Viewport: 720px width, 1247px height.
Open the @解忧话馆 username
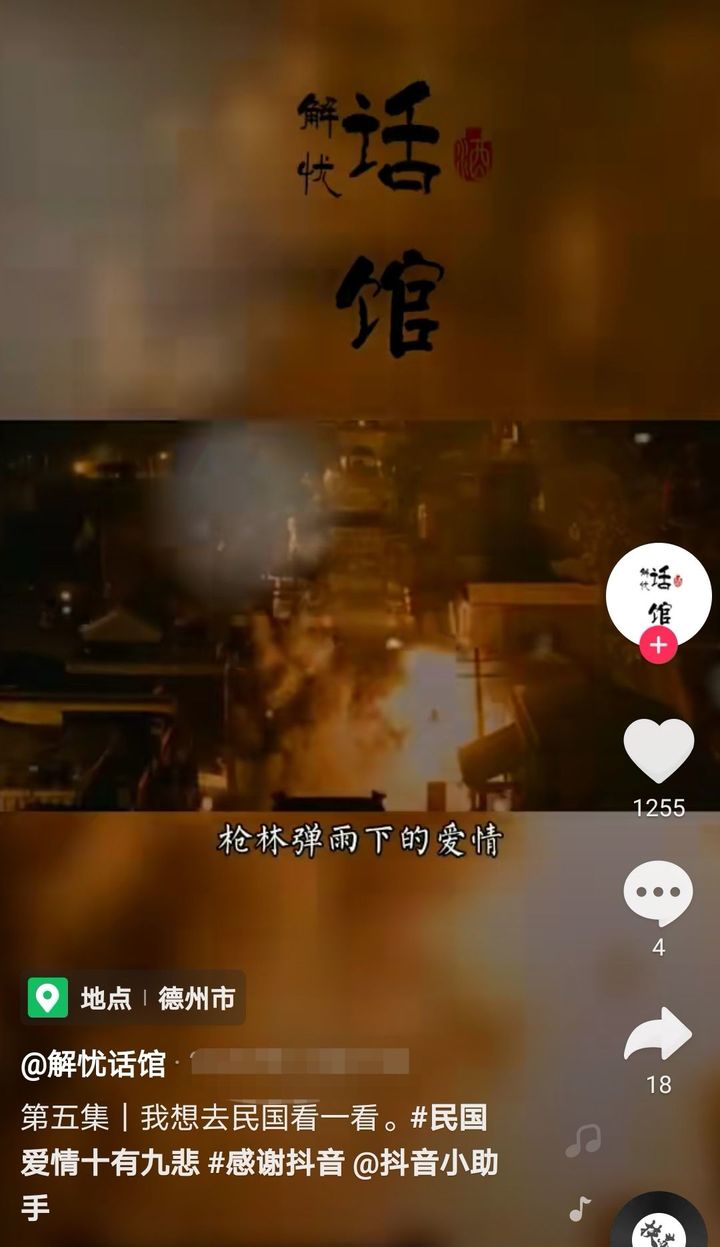pyautogui.click(x=94, y=1064)
